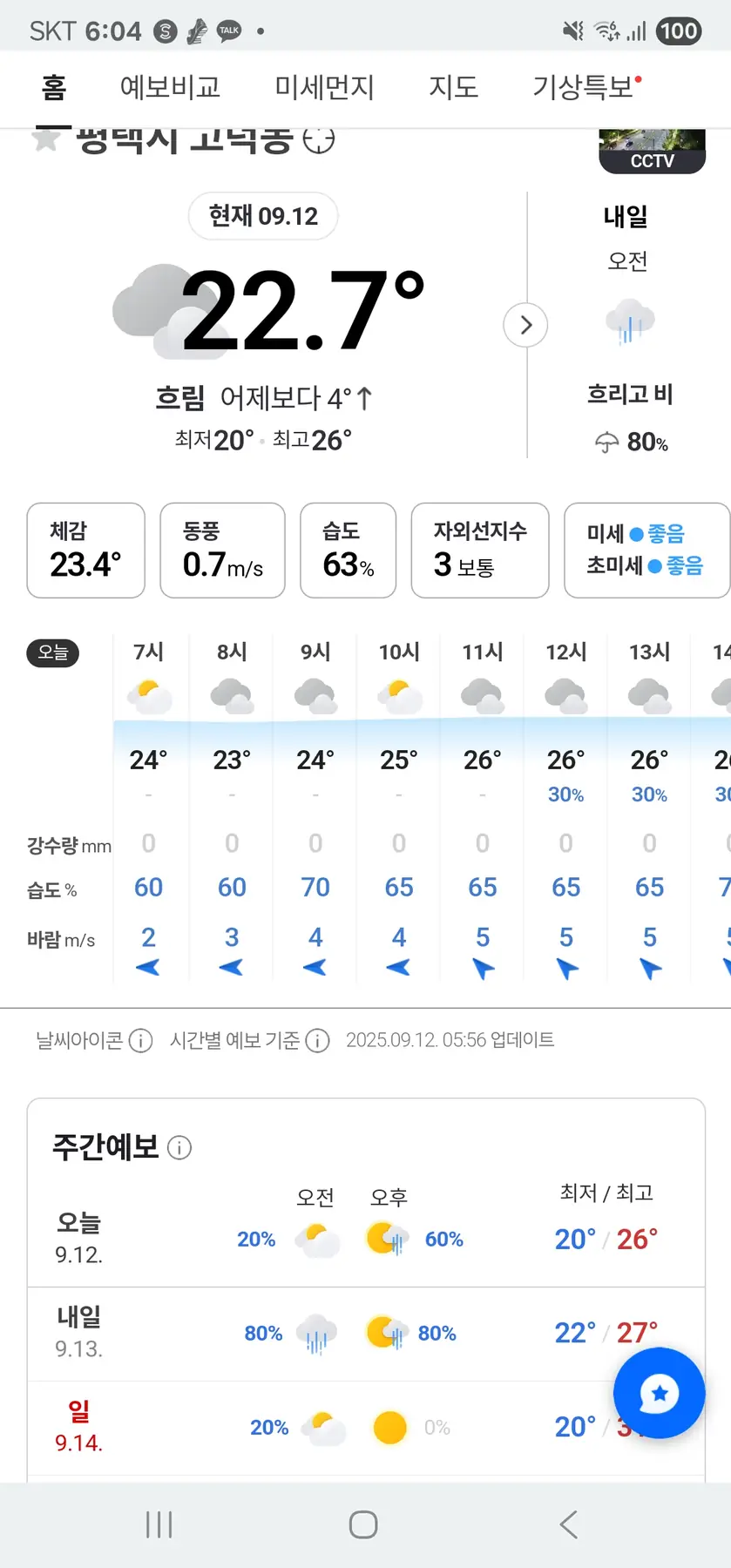Screen dimensions: 731x1568
Task: Go back using the system back button
Action: [569, 1524]
